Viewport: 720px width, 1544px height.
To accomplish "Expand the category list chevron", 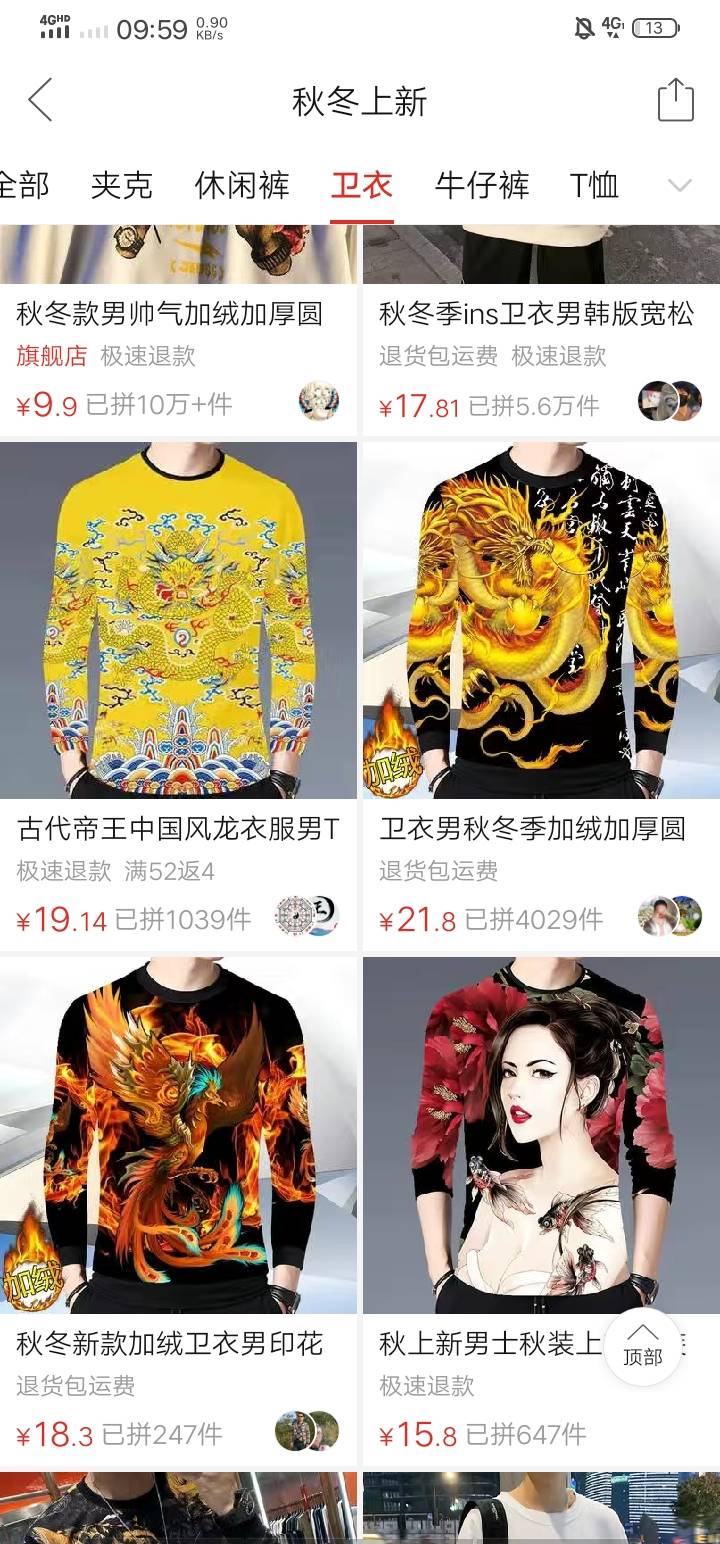I will click(680, 186).
